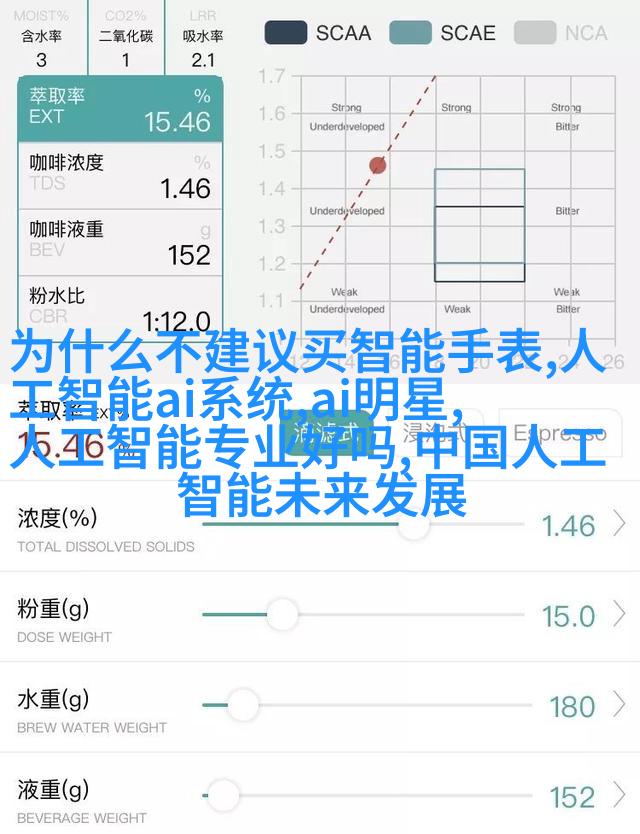The height and width of the screenshot is (834, 640).
Task: Adjust the 粉重(g) dose weight slider
Action: [x=282, y=614]
